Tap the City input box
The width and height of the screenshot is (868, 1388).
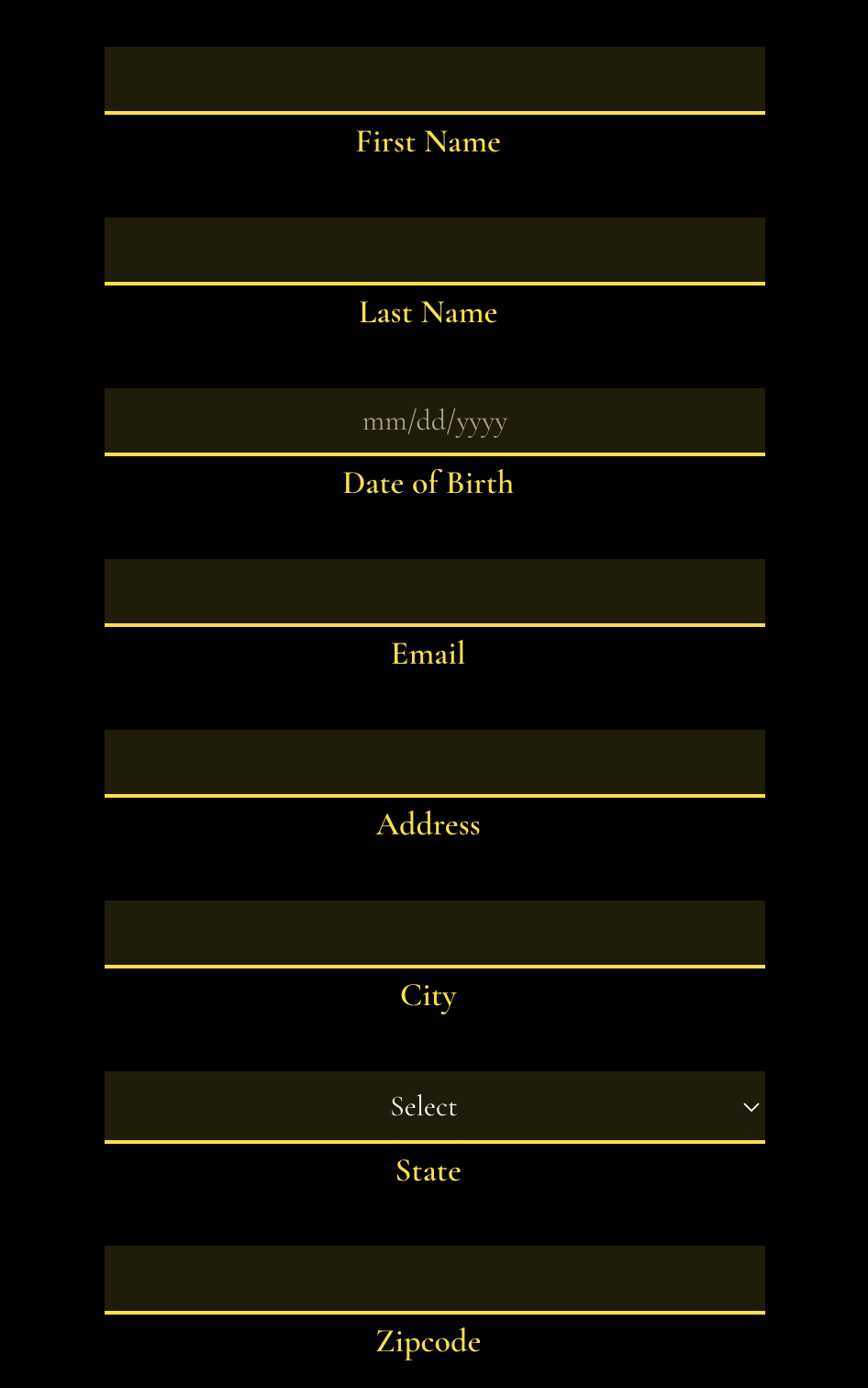pyautogui.click(x=434, y=934)
